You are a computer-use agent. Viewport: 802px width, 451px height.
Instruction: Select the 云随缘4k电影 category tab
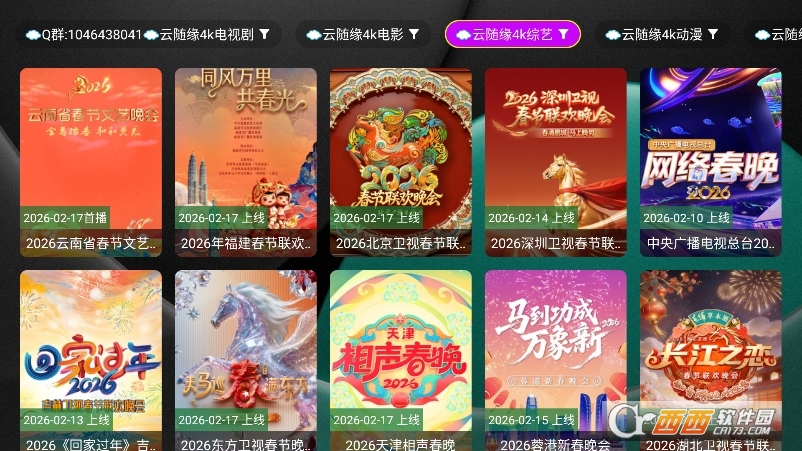[x=365, y=34]
